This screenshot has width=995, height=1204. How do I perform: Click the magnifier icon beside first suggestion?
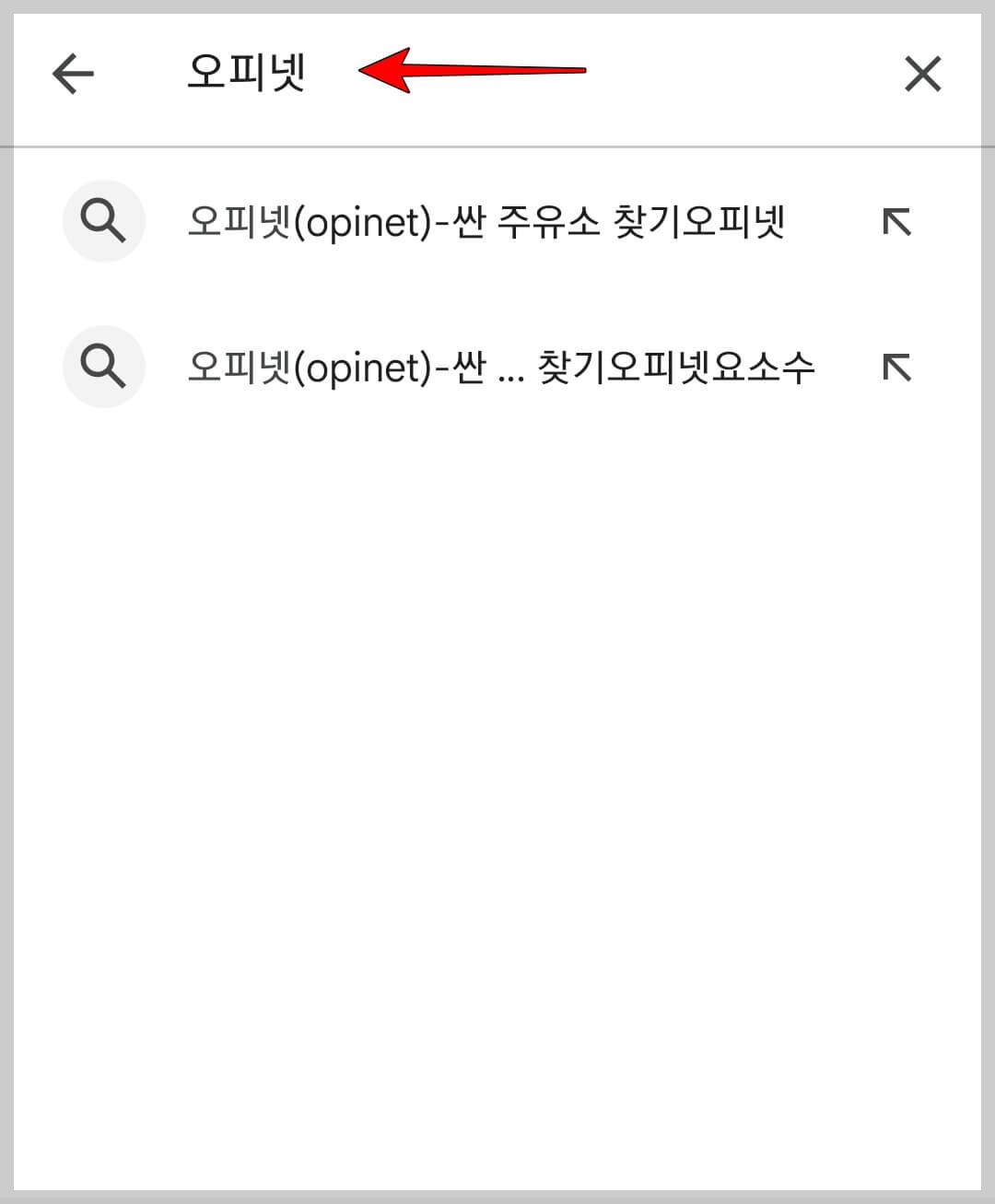[103, 221]
